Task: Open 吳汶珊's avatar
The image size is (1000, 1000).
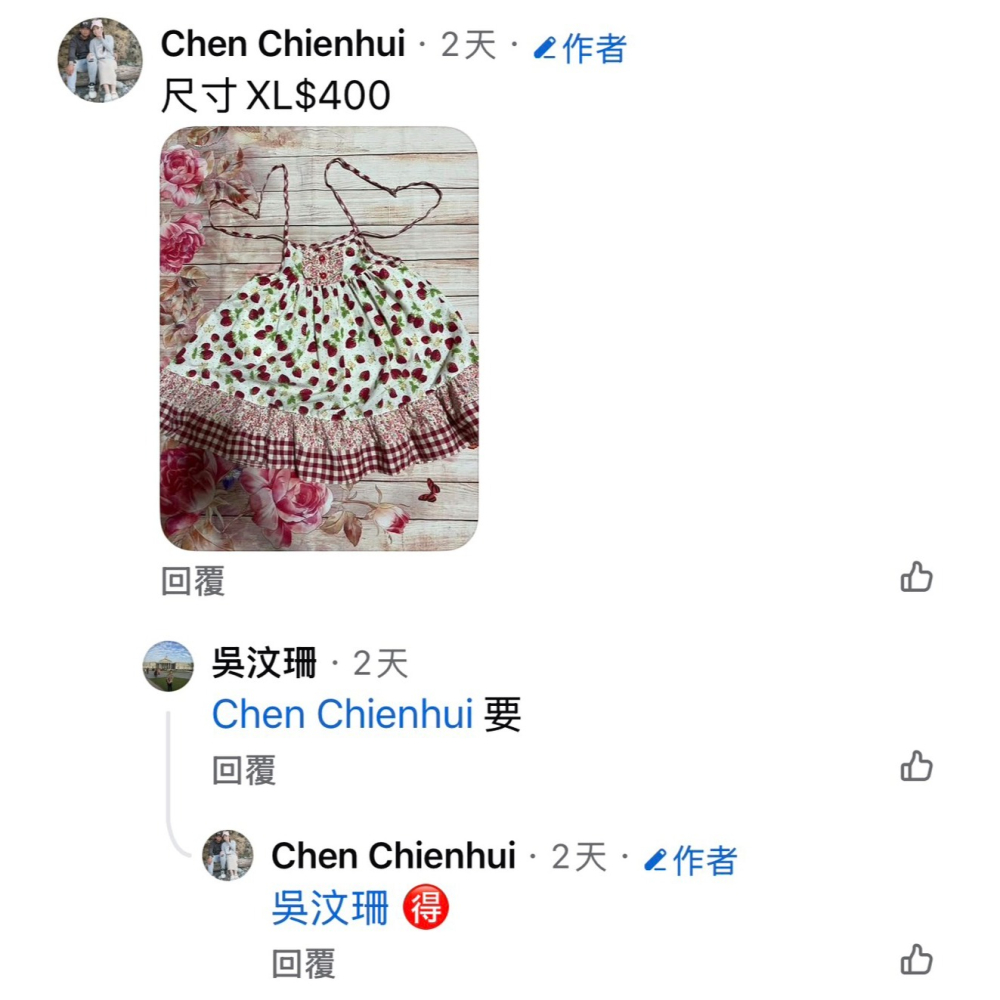Action: click(x=168, y=666)
